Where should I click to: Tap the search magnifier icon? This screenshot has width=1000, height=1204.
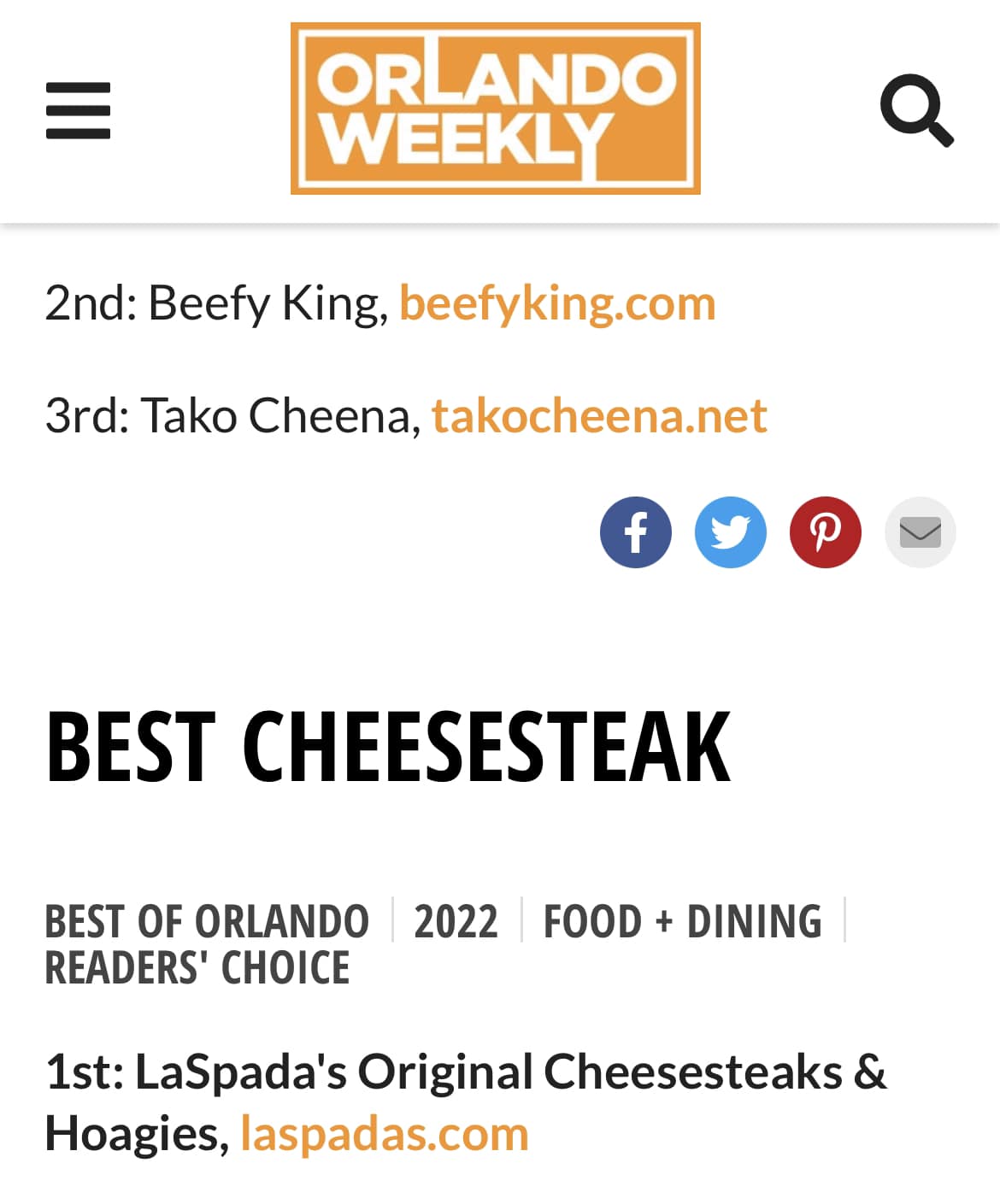916,110
